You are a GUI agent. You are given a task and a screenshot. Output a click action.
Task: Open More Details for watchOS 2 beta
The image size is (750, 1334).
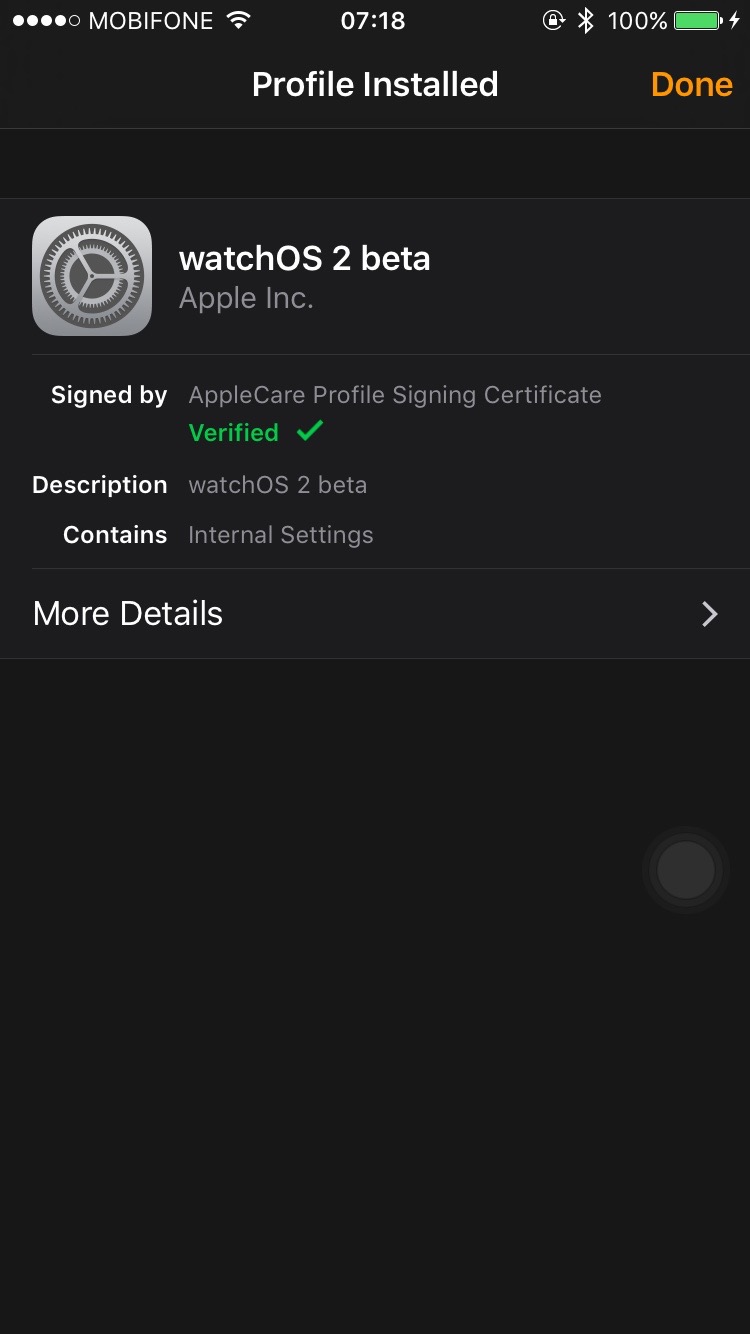(x=375, y=613)
